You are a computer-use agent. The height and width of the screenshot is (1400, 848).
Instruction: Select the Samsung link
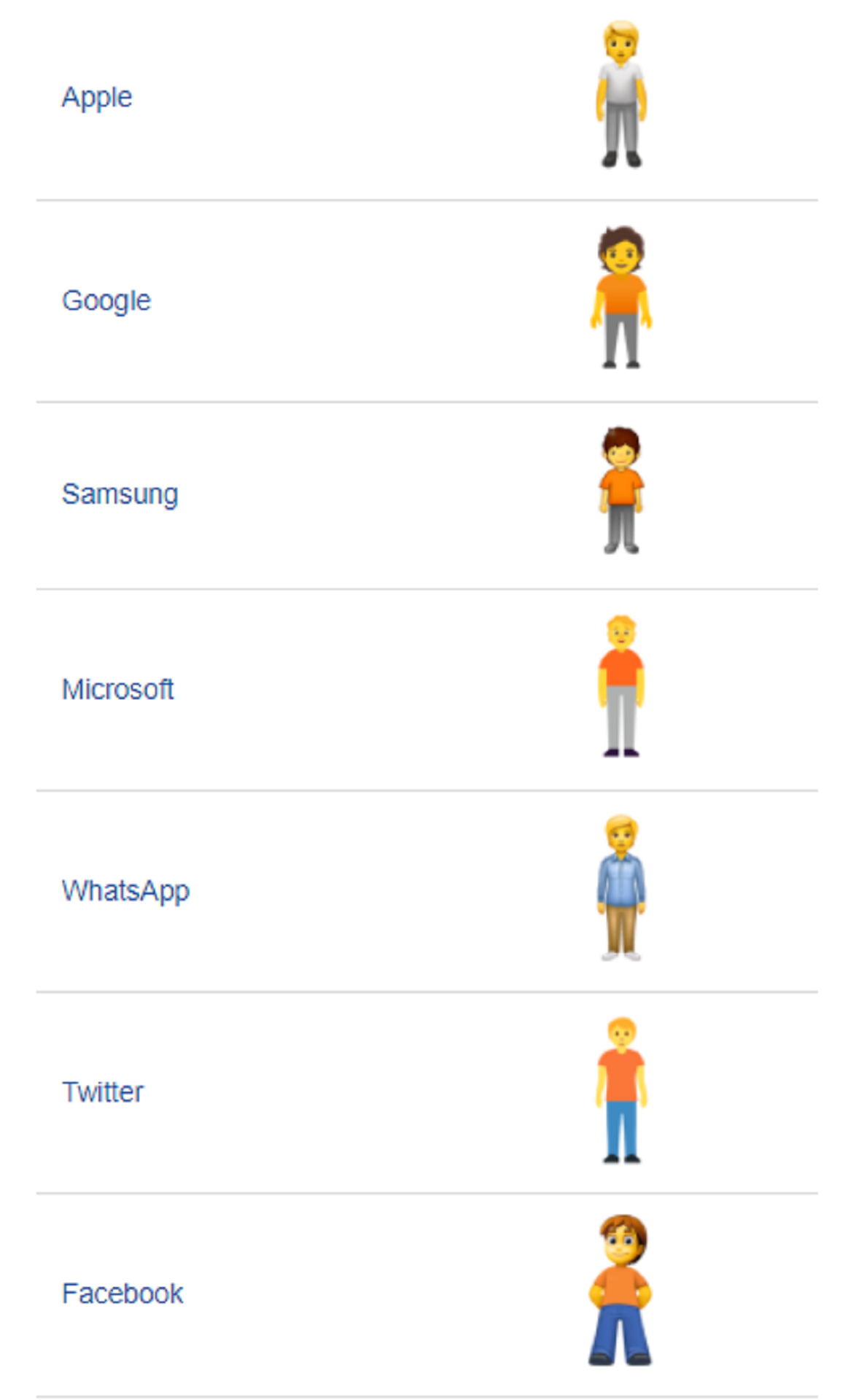[120, 494]
